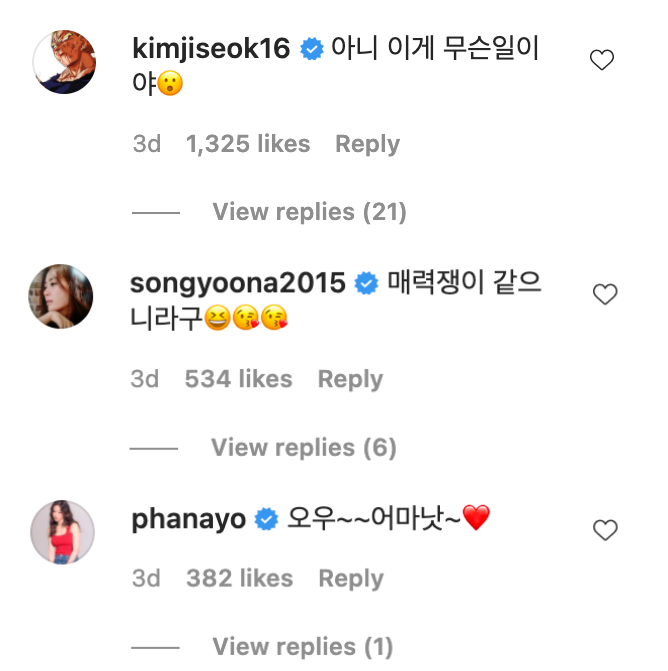Reply to songyoona2015's comment

(350, 379)
